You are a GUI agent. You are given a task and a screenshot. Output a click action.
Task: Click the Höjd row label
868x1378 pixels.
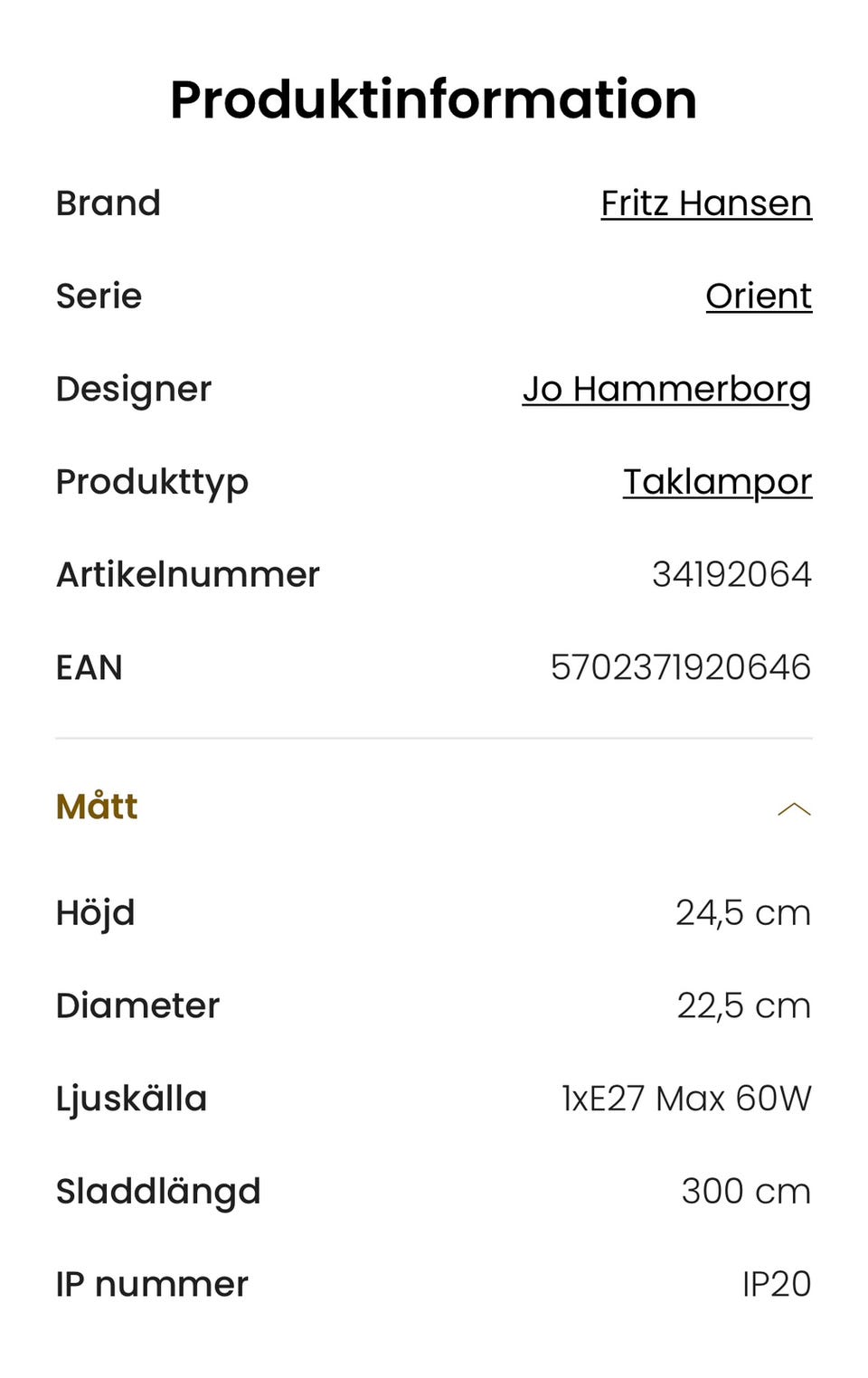click(95, 912)
